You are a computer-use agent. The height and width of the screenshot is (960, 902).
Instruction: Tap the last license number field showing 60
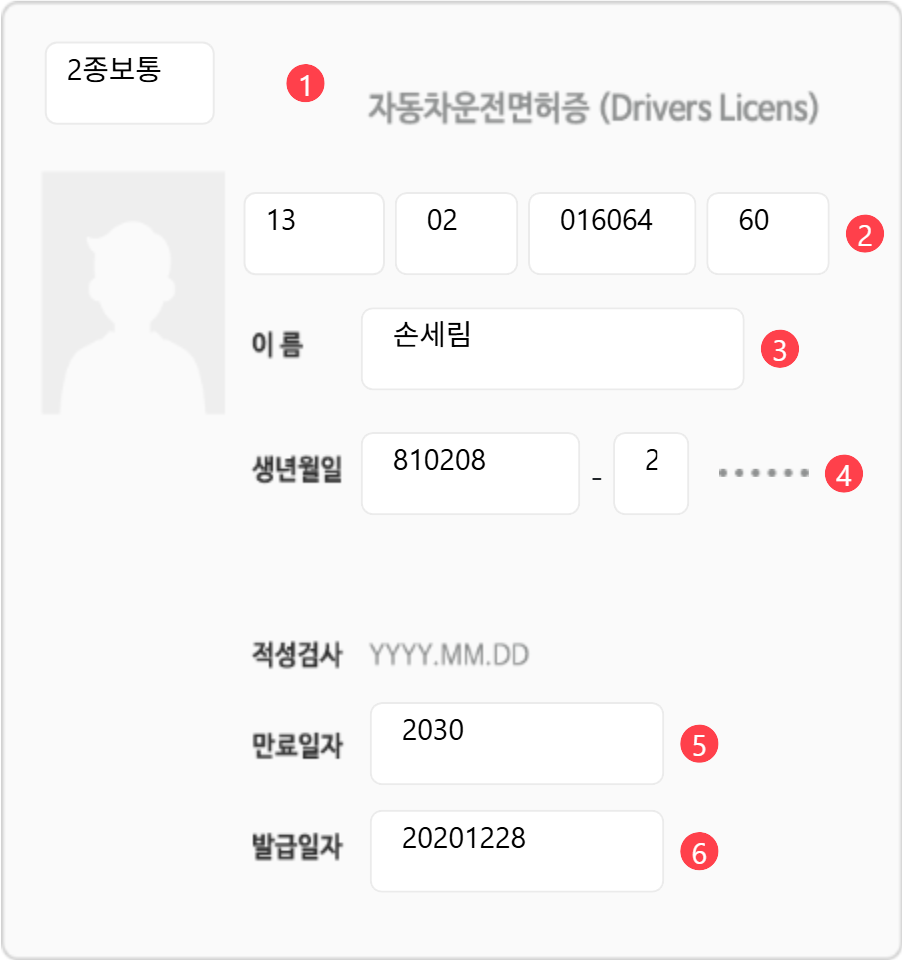[767, 233]
